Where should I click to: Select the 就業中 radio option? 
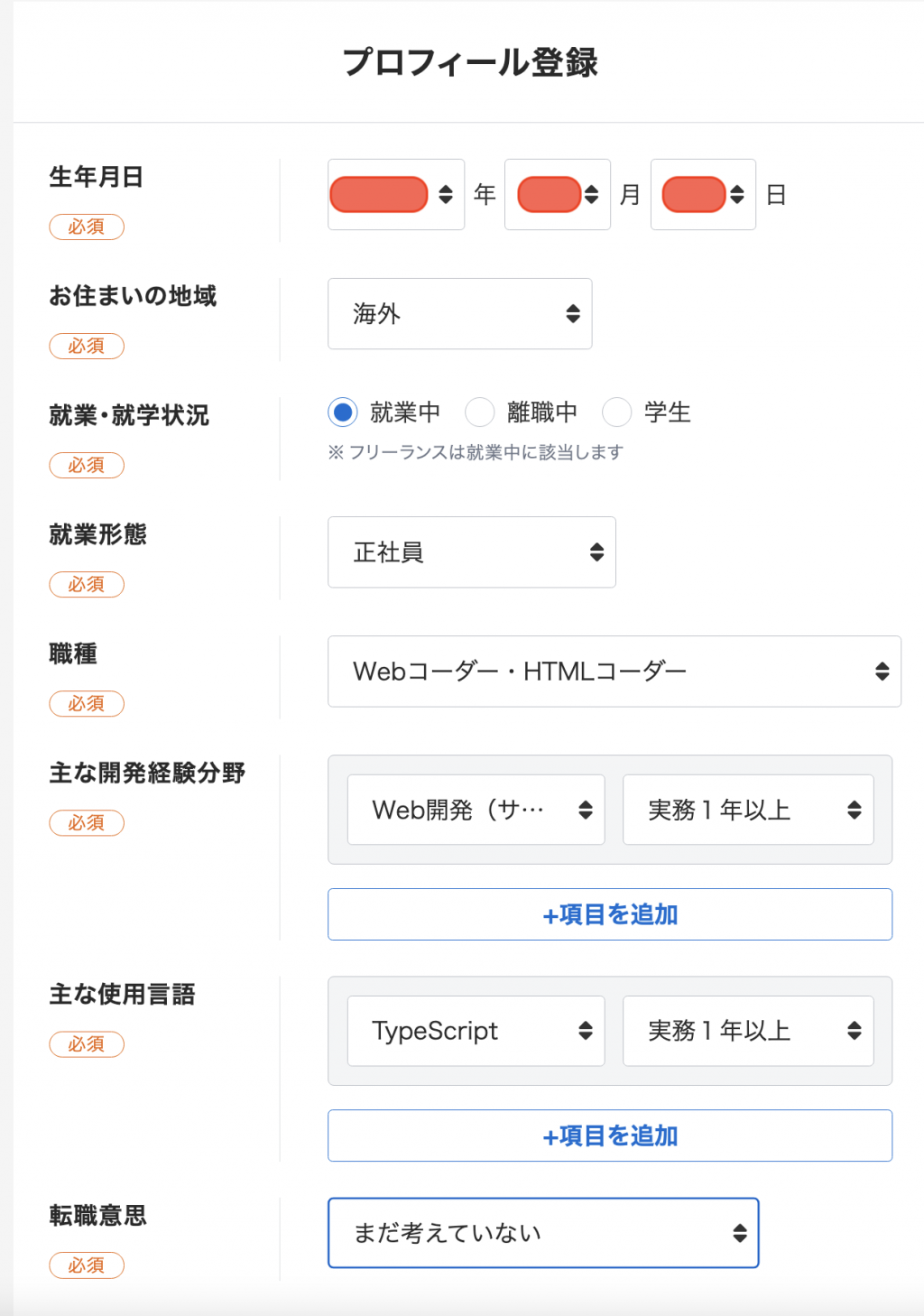(x=343, y=412)
